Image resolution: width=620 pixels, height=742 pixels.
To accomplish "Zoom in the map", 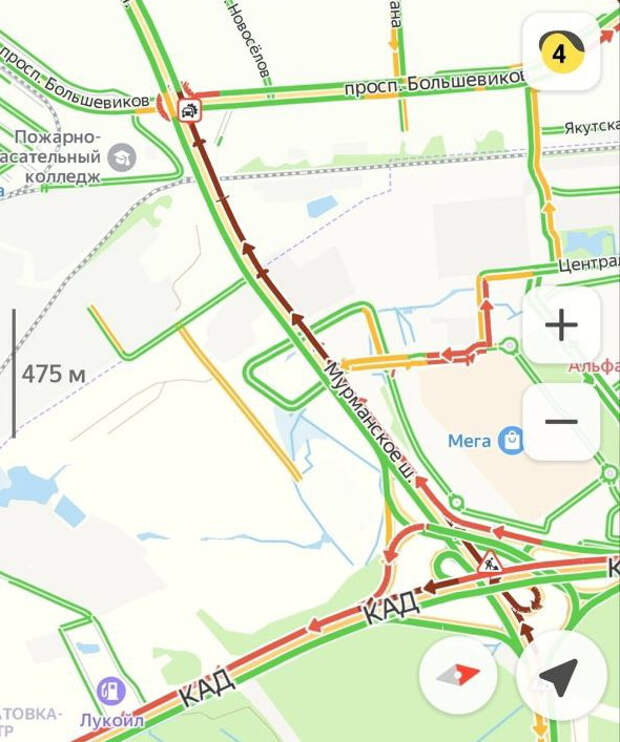I will pyautogui.click(x=561, y=325).
